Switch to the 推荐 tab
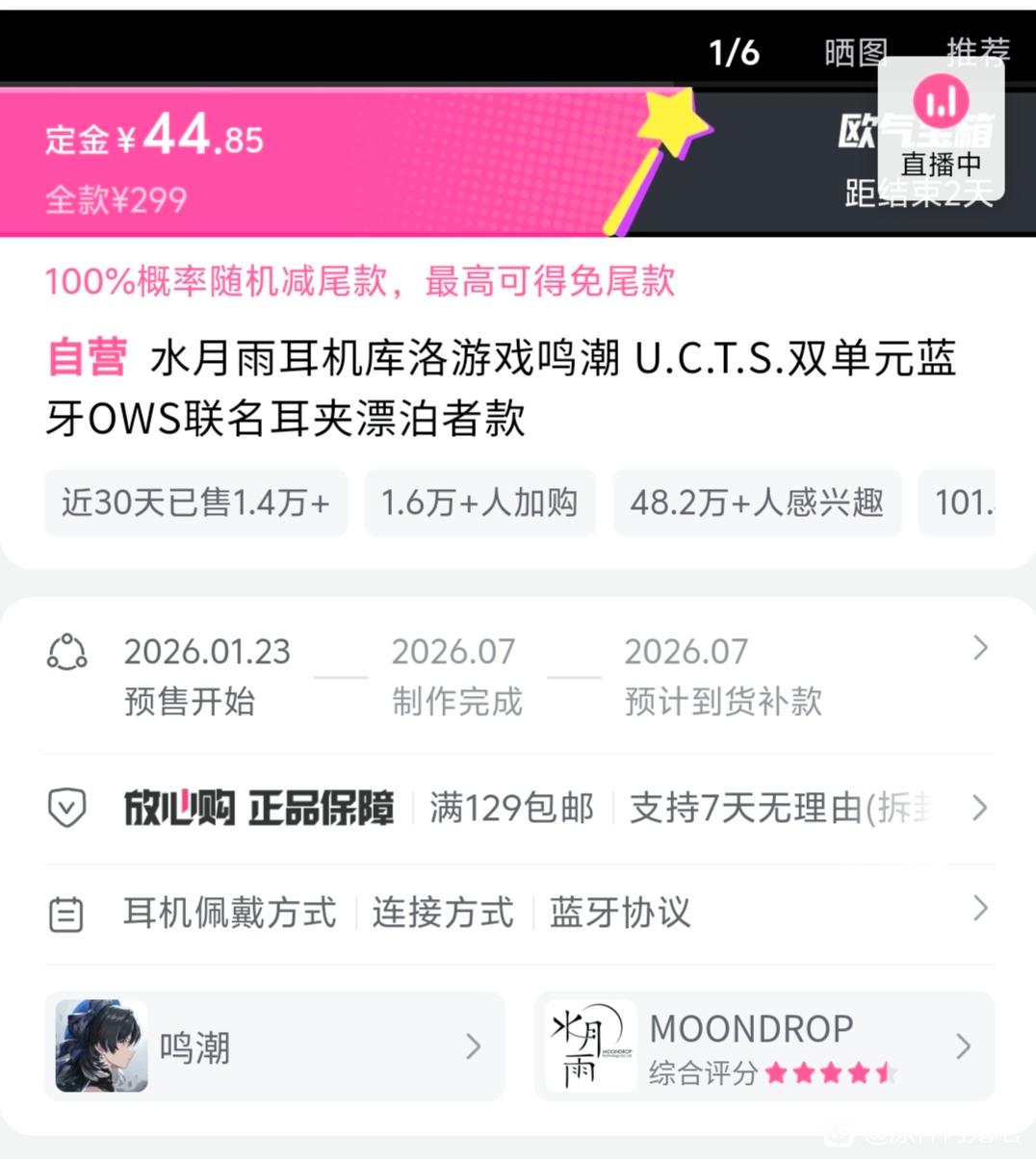Image resolution: width=1036 pixels, height=1159 pixels. tap(978, 52)
